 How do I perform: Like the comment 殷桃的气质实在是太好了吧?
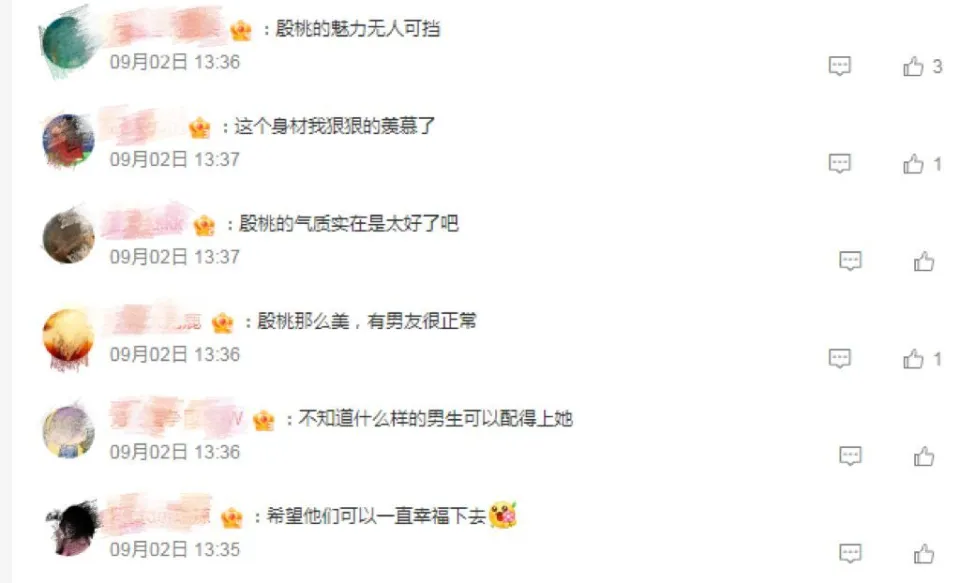pyautogui.click(x=924, y=262)
